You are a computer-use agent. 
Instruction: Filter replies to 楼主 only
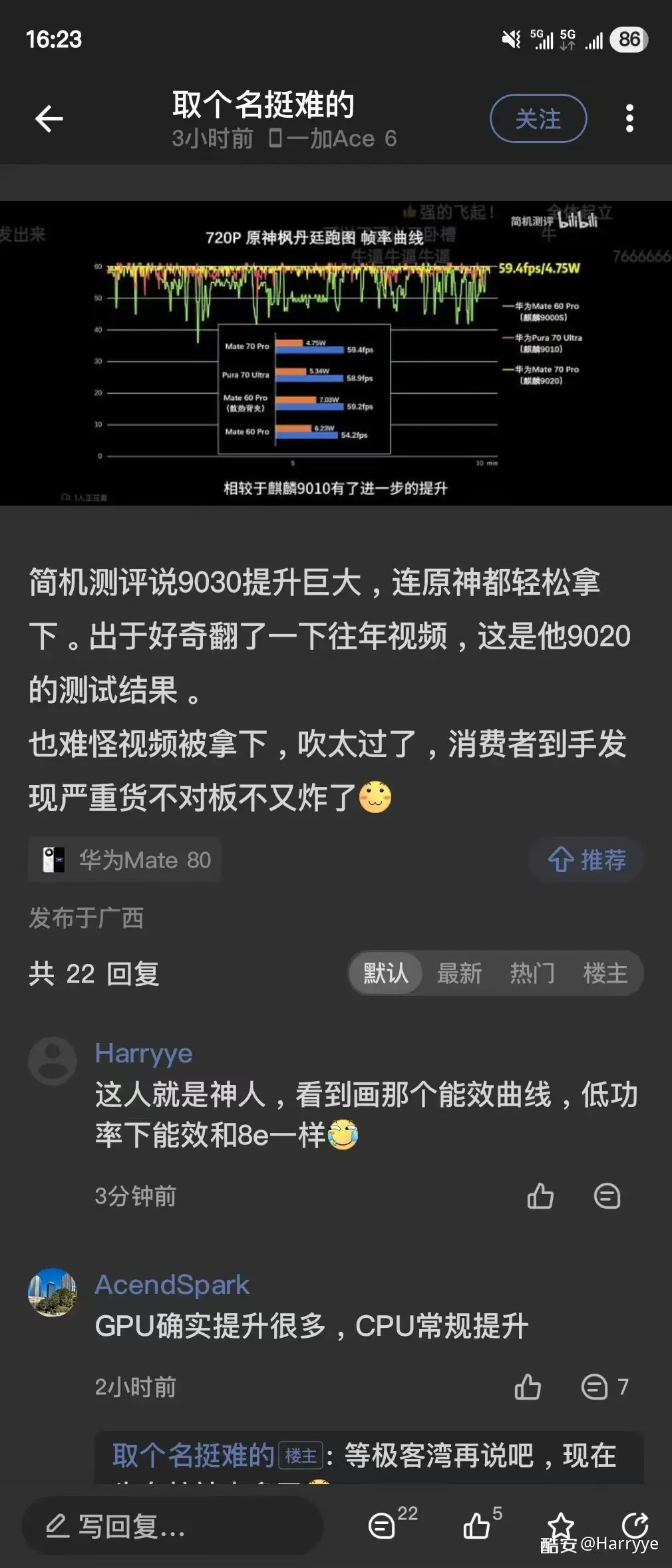(x=605, y=973)
